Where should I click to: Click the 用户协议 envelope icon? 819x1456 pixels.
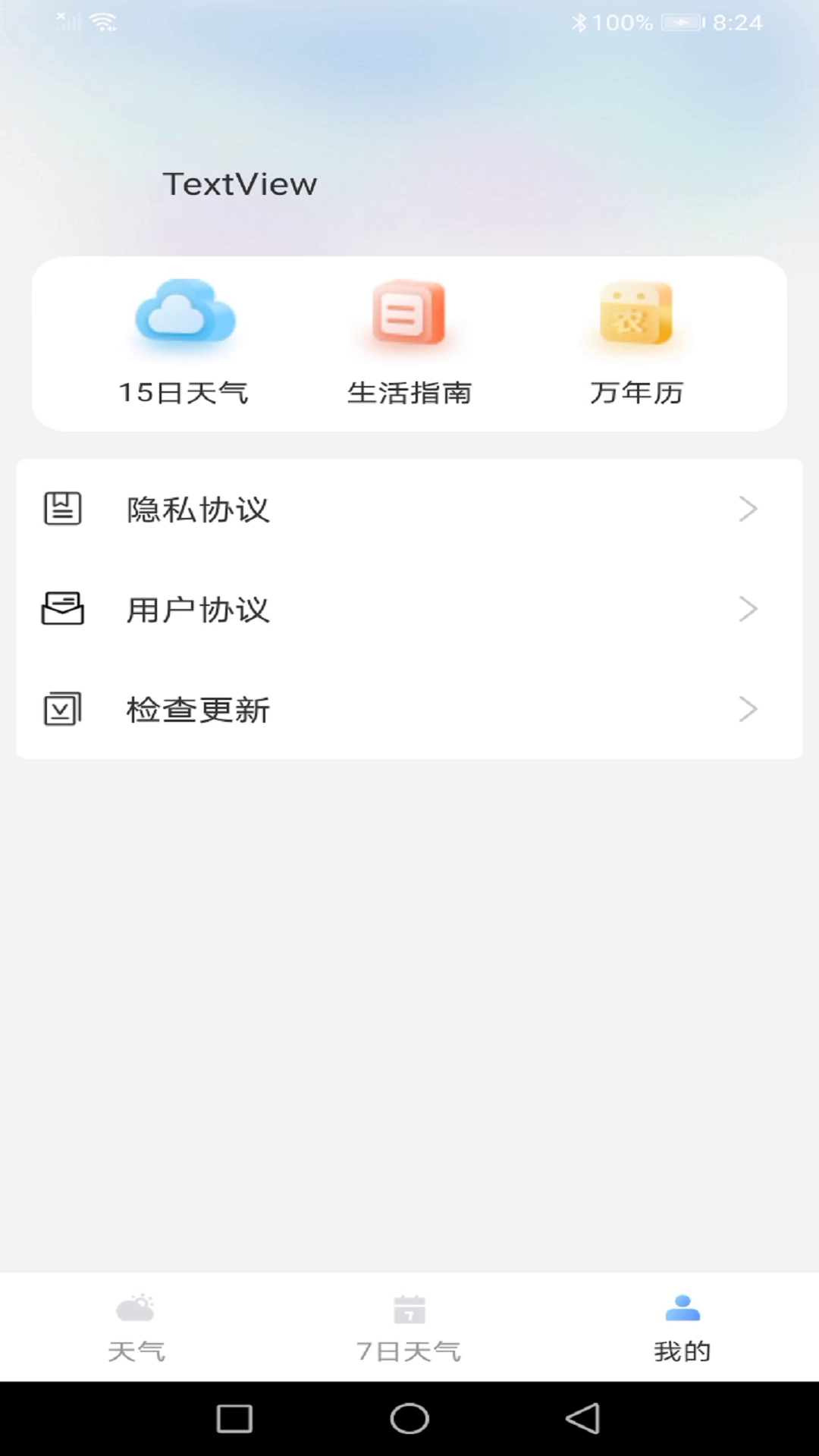pos(64,608)
